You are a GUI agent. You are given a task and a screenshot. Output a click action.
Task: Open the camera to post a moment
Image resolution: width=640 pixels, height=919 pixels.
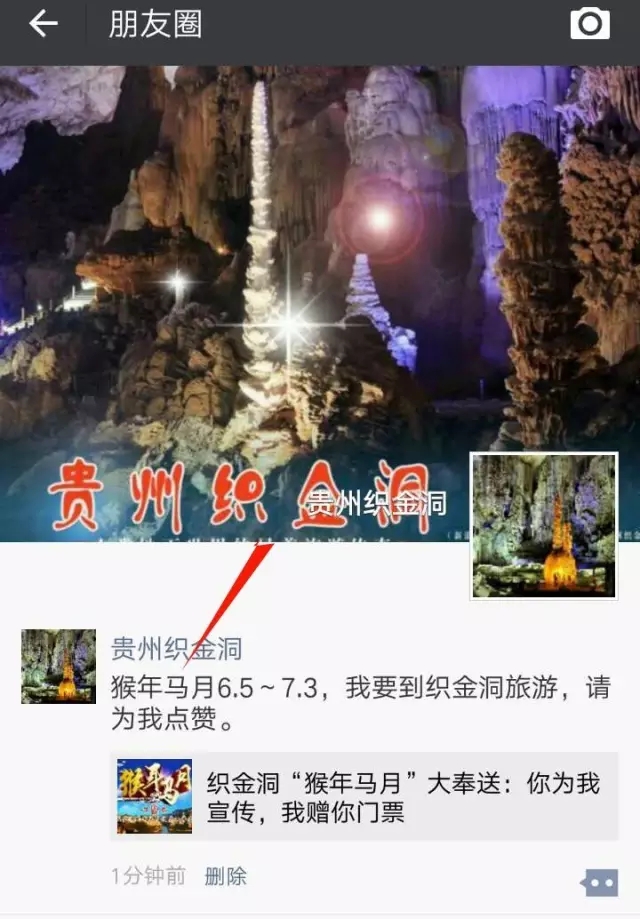point(590,24)
